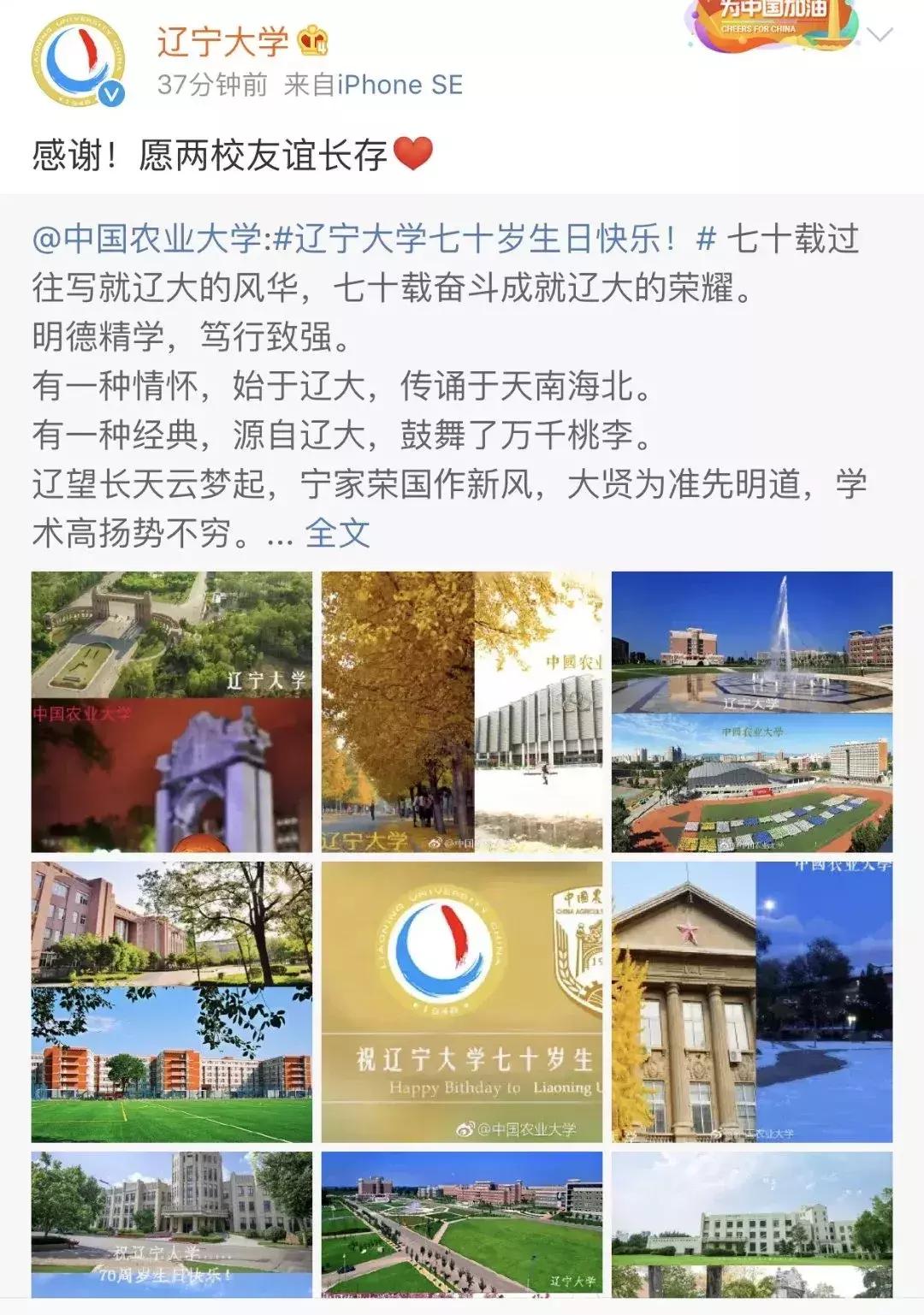Click the crown VIP icon beside 辽宁大学
The height and width of the screenshot is (1315, 924).
tap(311, 40)
